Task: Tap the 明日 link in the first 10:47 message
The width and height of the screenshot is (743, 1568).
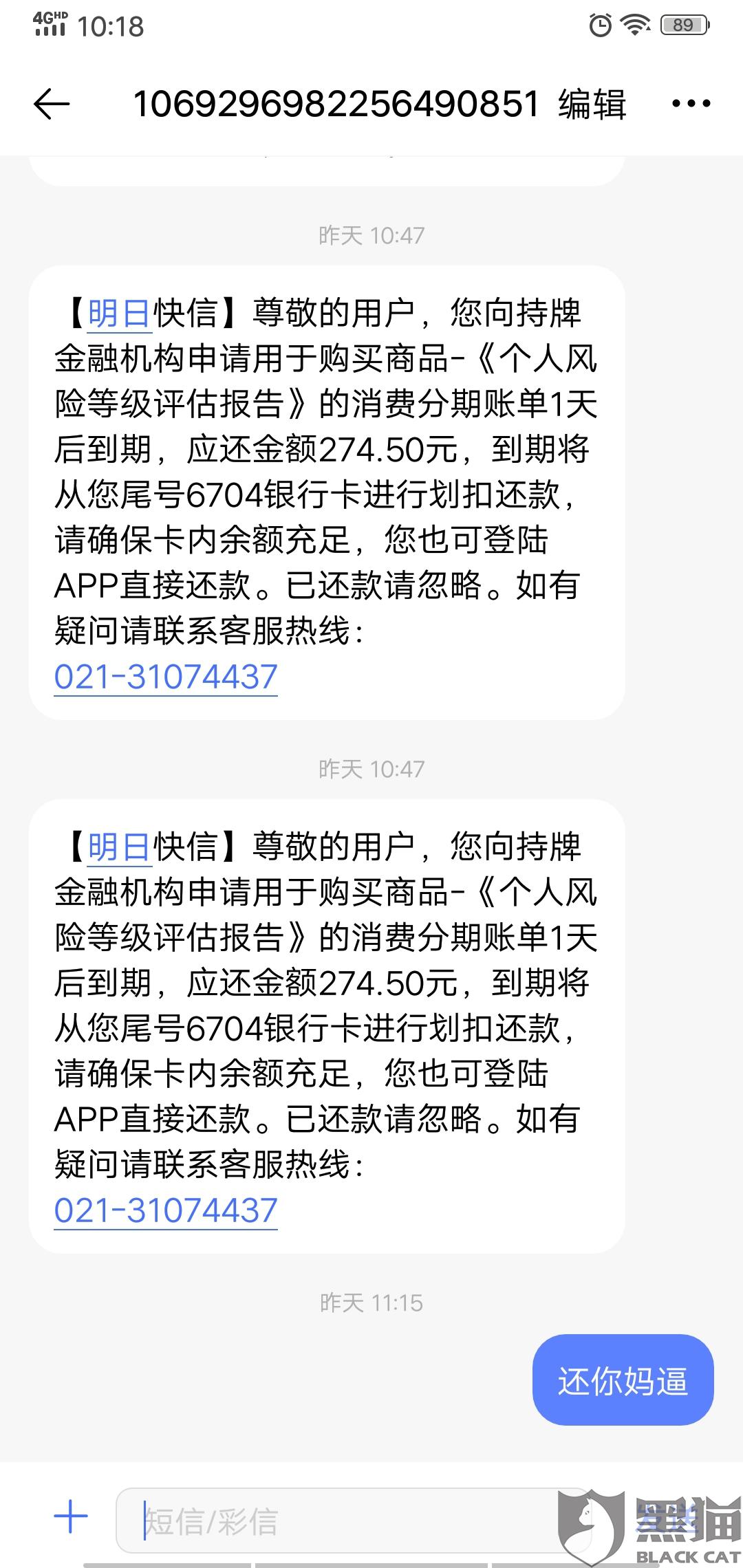Action: [118, 314]
